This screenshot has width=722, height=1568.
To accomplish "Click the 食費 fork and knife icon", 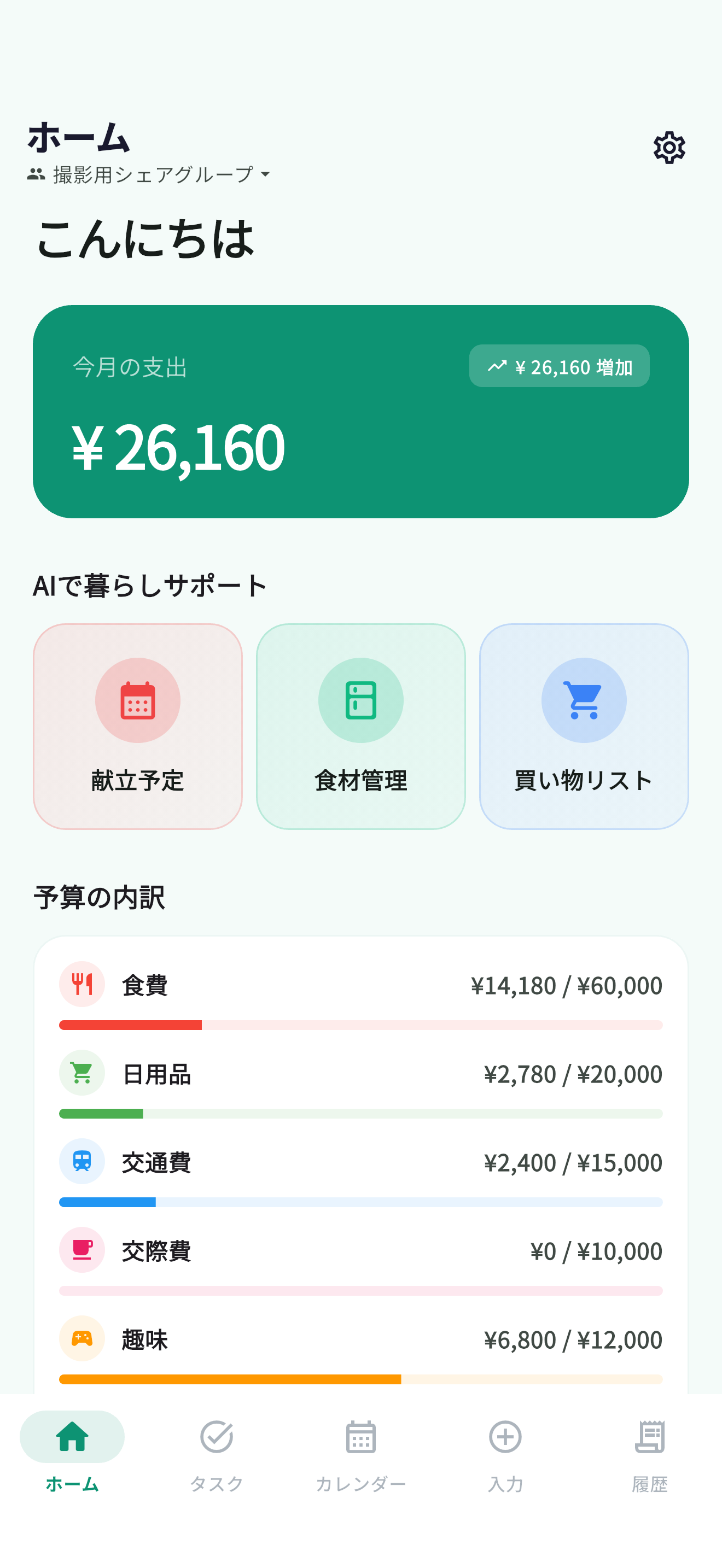I will 81,984.
